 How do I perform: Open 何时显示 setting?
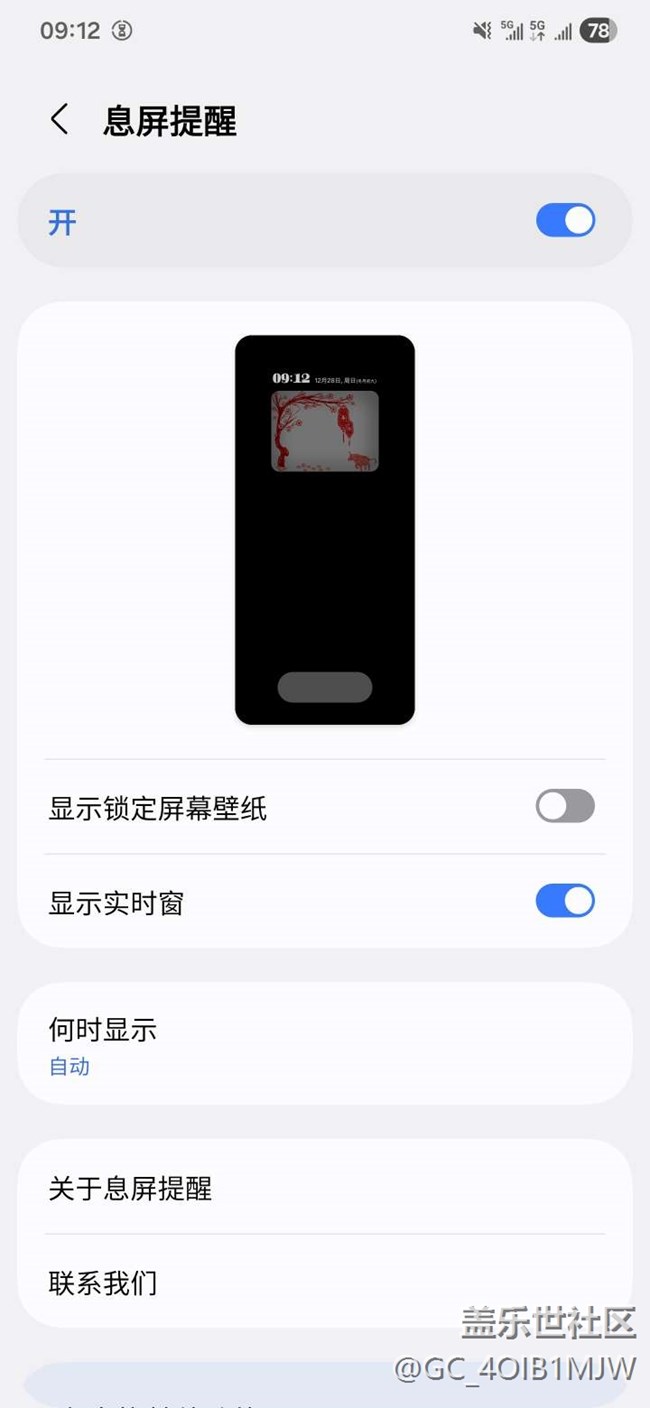(x=324, y=1045)
